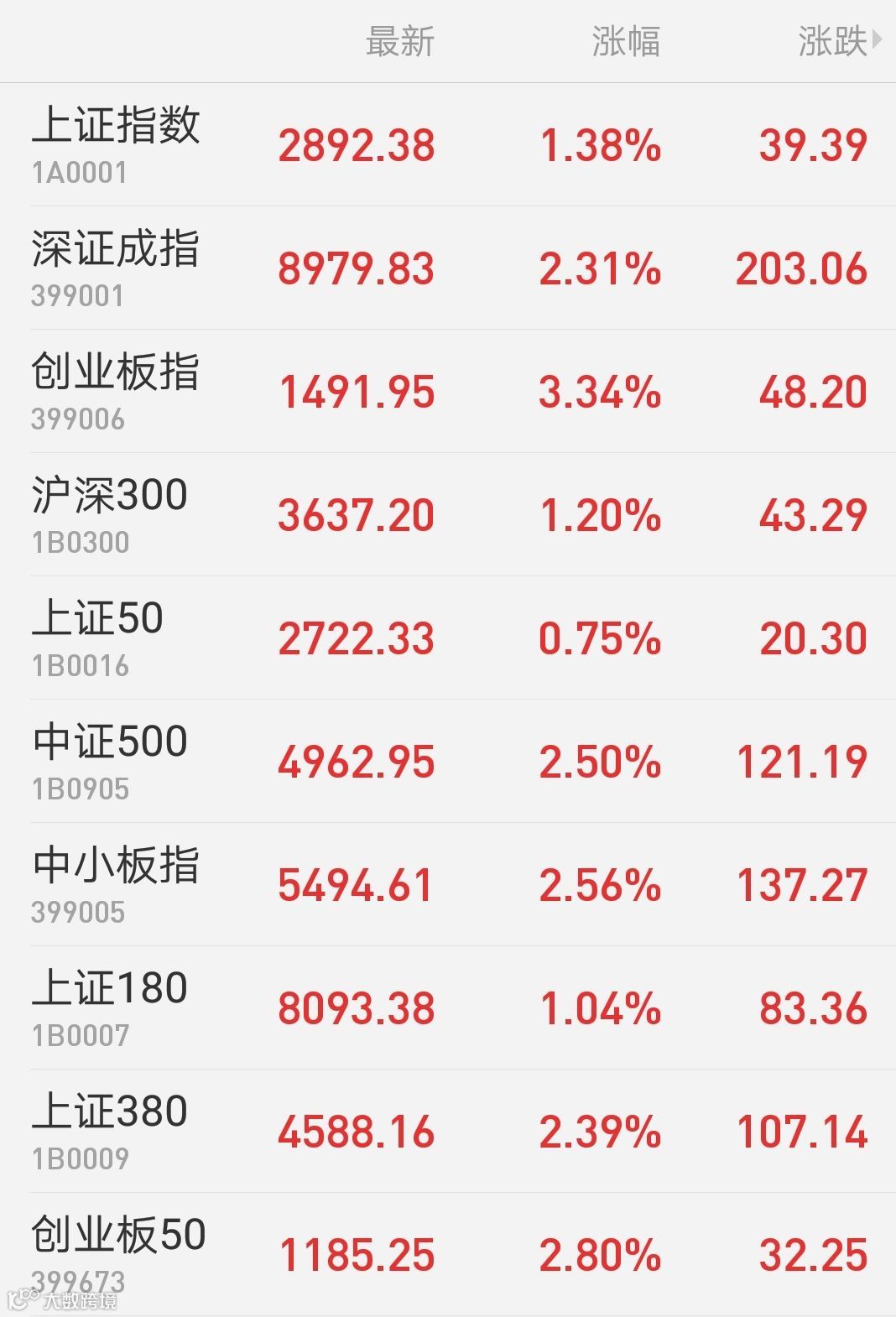This screenshot has height=1317, width=896.
Task: Open the 深证成指 index row
Action: pyautogui.click(x=448, y=268)
